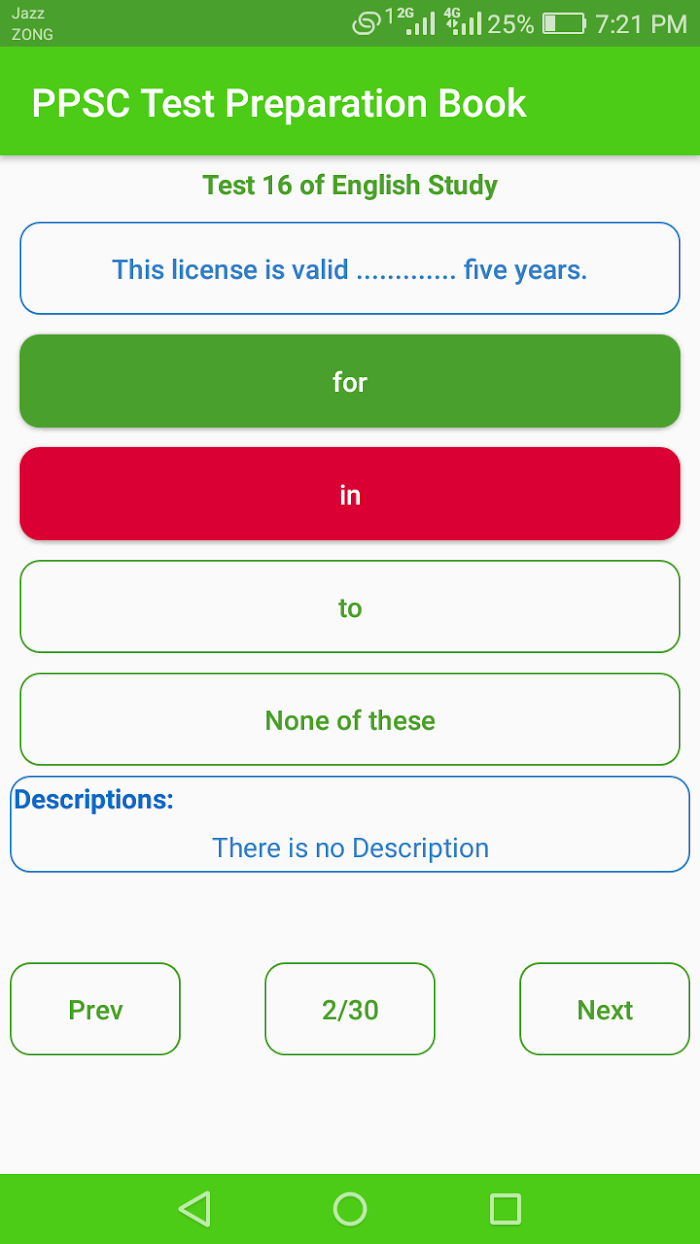Image resolution: width=700 pixels, height=1244 pixels.
Task: Select the answer "for"
Action: (350, 381)
